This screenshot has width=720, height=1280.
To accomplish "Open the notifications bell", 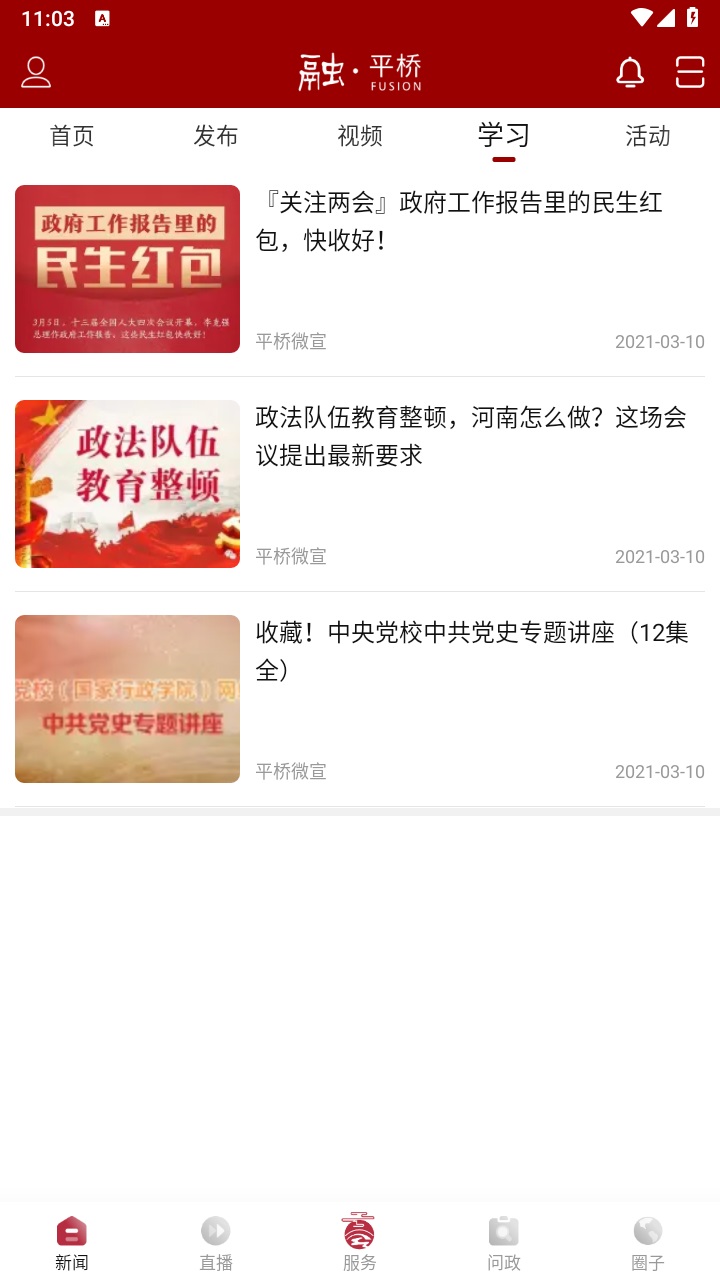I will click(630, 72).
